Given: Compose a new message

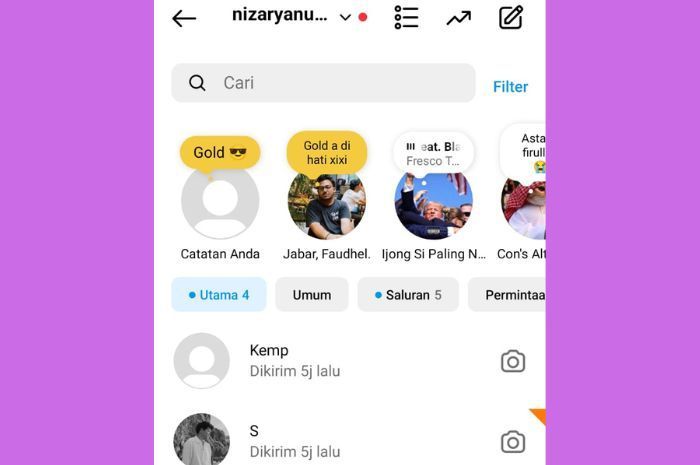Looking at the screenshot, I should click(x=511, y=17).
